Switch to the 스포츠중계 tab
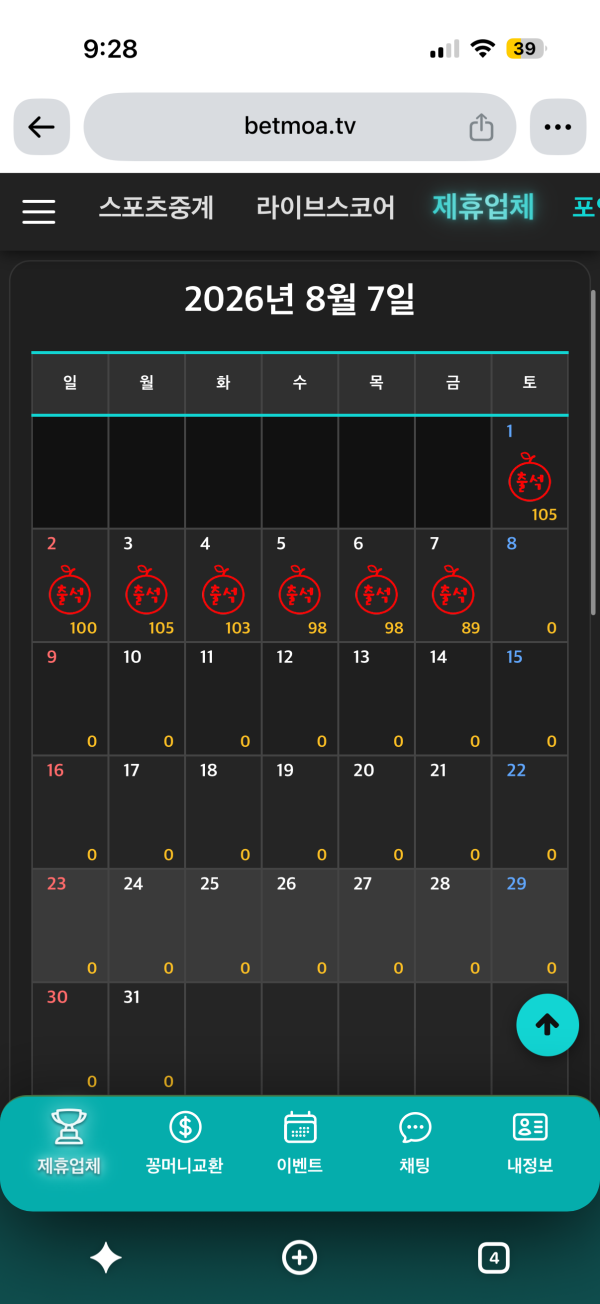 tap(156, 207)
